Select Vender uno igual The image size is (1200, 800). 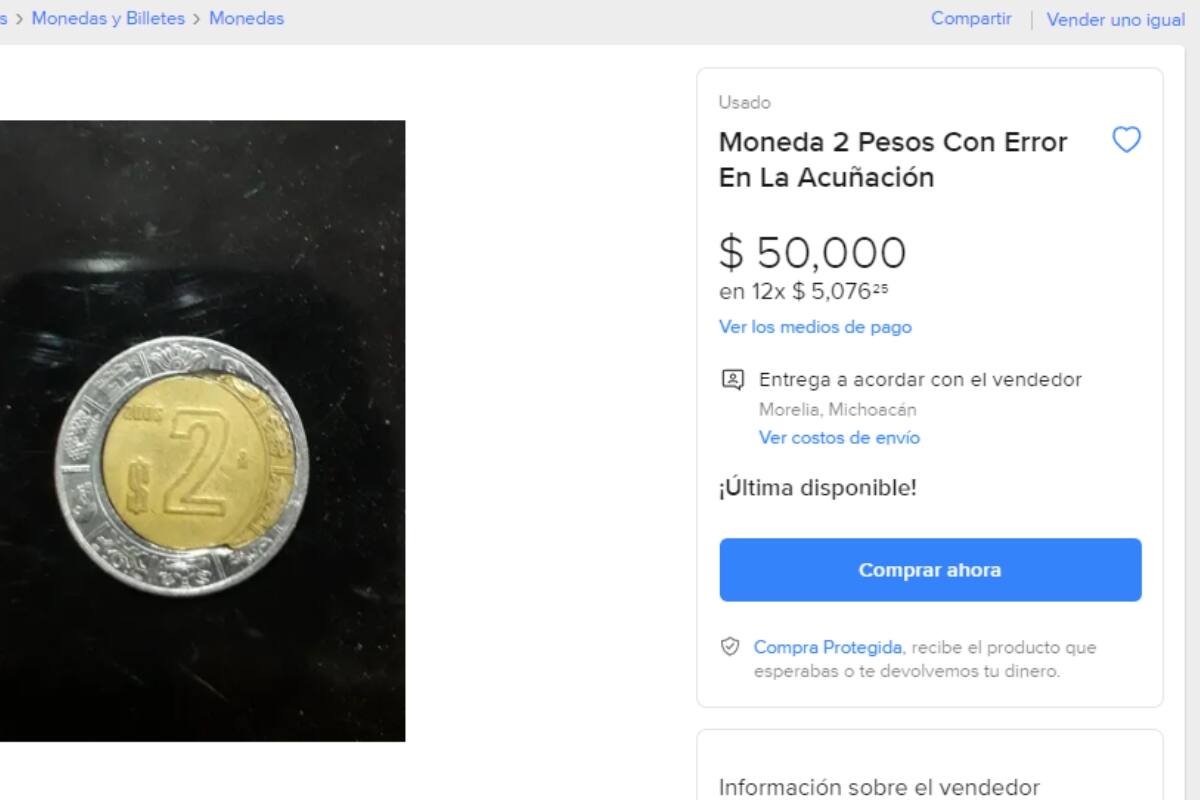click(x=1115, y=19)
